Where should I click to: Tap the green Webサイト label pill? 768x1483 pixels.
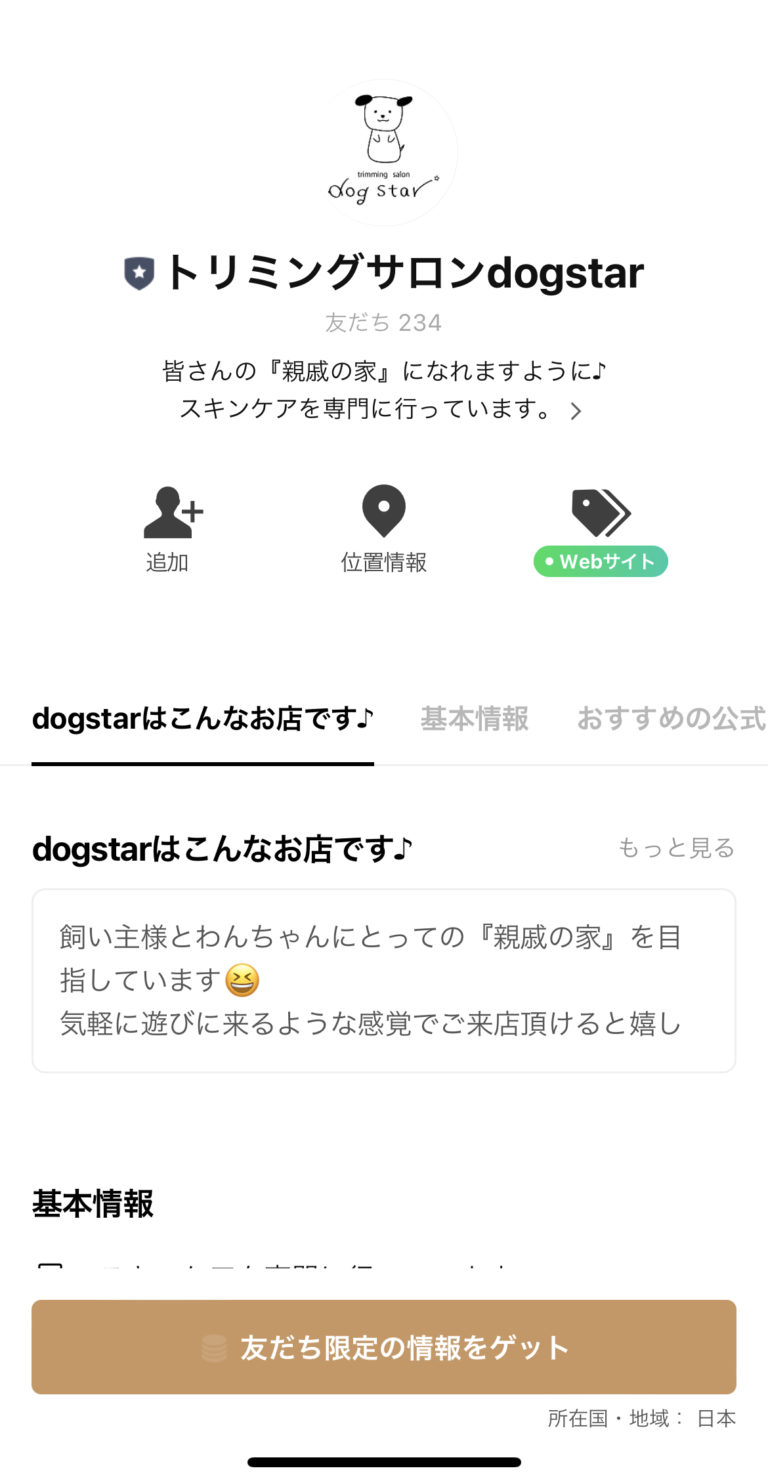coord(600,562)
